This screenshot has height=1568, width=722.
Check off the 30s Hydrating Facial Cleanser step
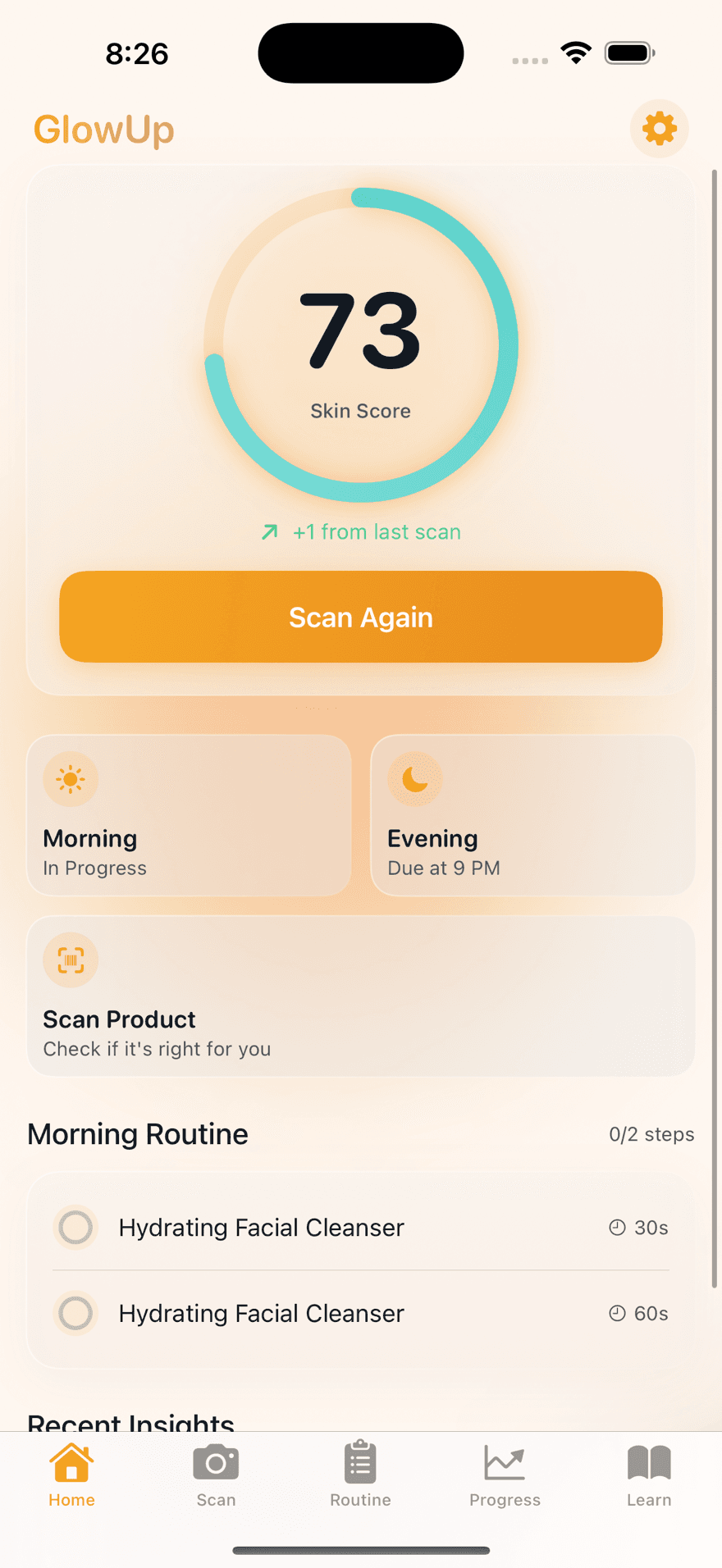[75, 1228]
